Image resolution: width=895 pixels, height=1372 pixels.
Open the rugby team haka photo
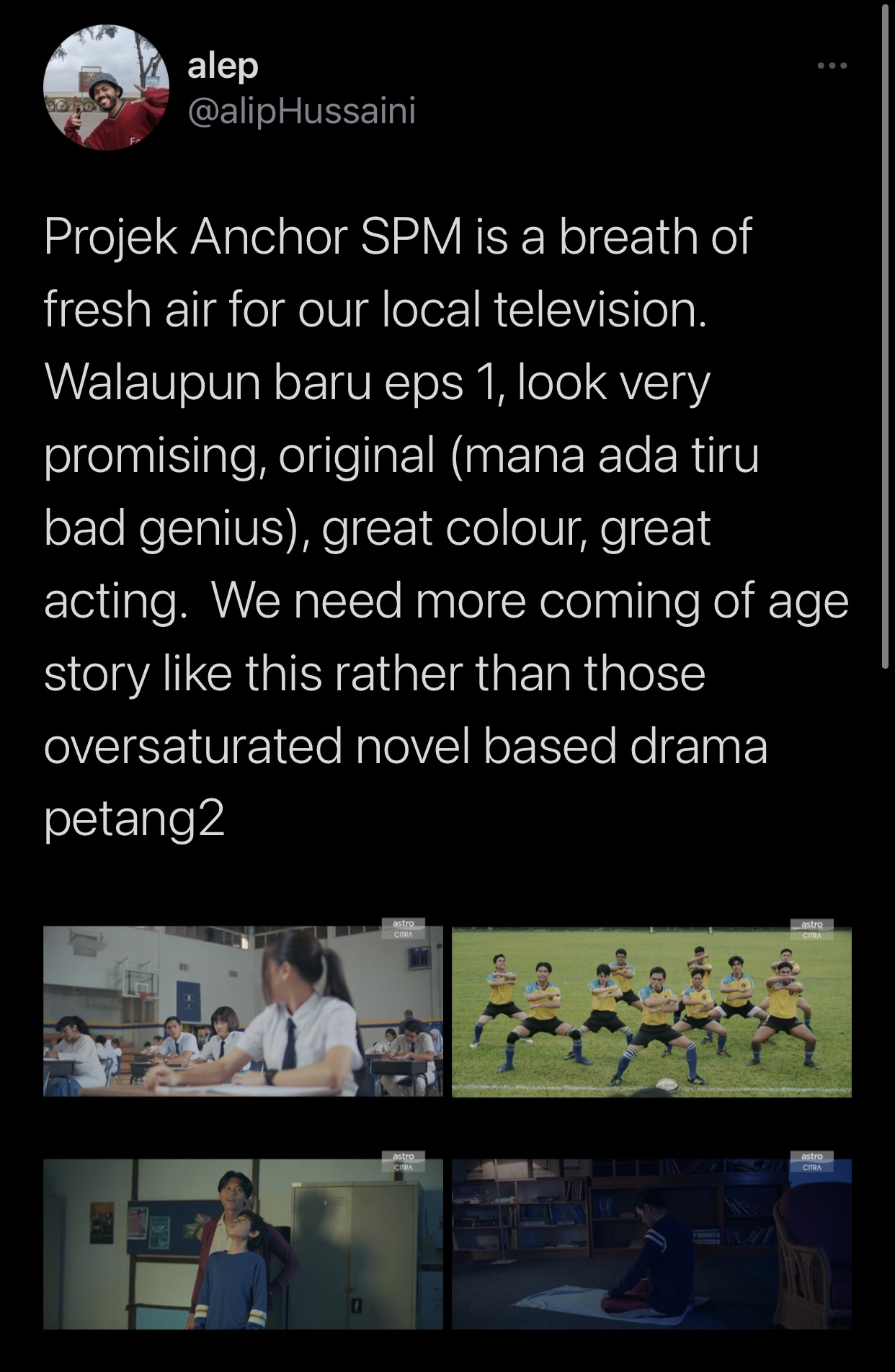[x=651, y=1010]
